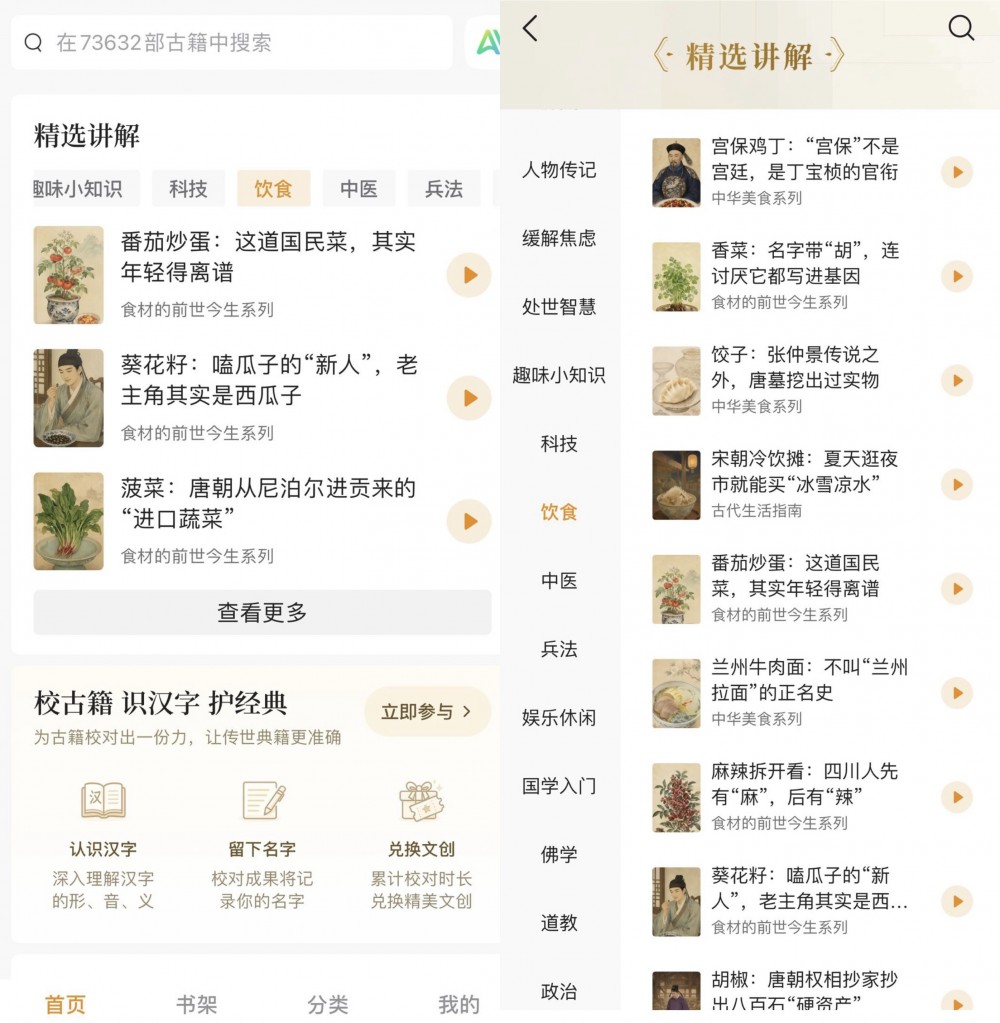1000x1023 pixels.
Task: Play the 宫保鸡丁 explanation
Action: tap(957, 172)
